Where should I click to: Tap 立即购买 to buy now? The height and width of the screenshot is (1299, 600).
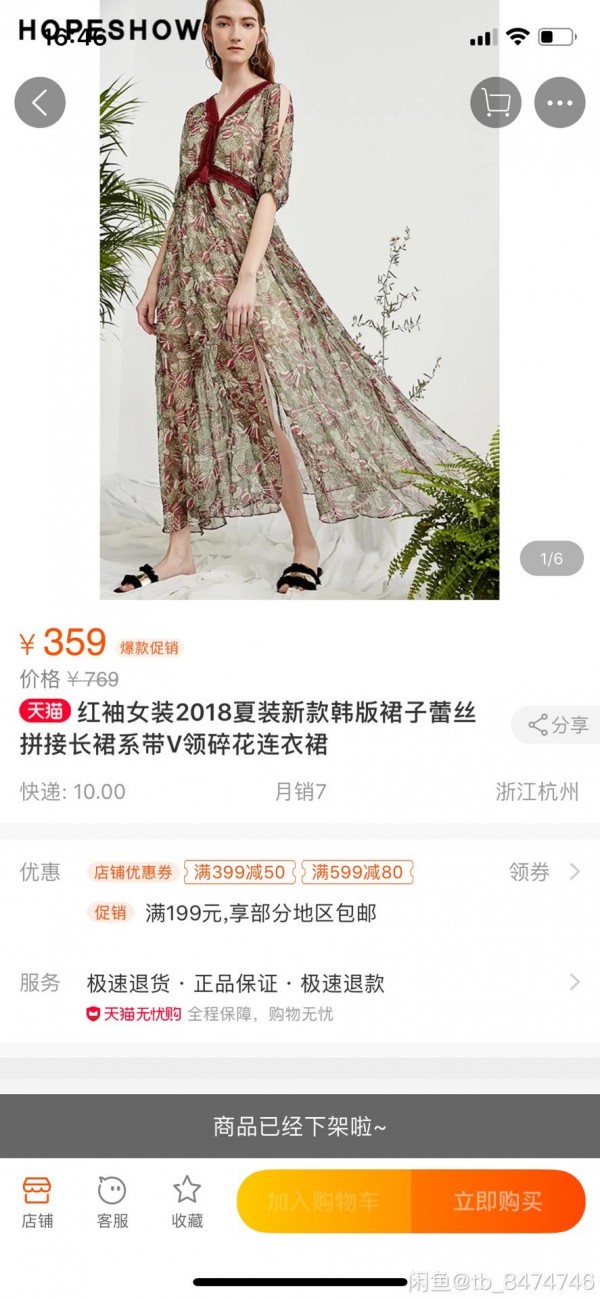click(498, 1201)
